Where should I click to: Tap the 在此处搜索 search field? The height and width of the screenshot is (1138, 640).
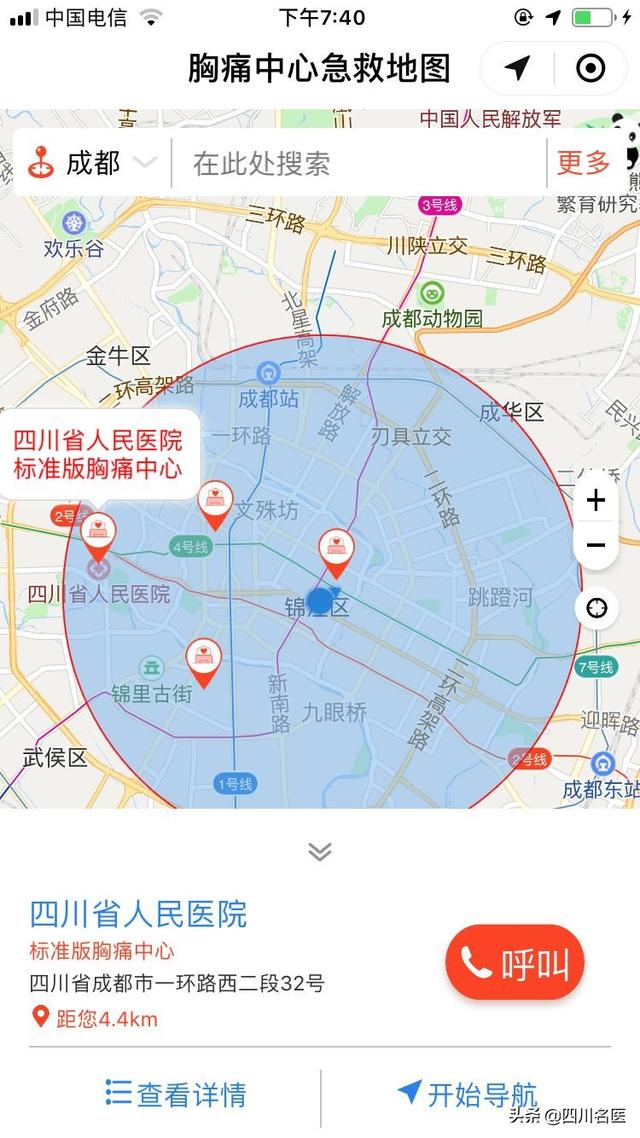(x=359, y=163)
